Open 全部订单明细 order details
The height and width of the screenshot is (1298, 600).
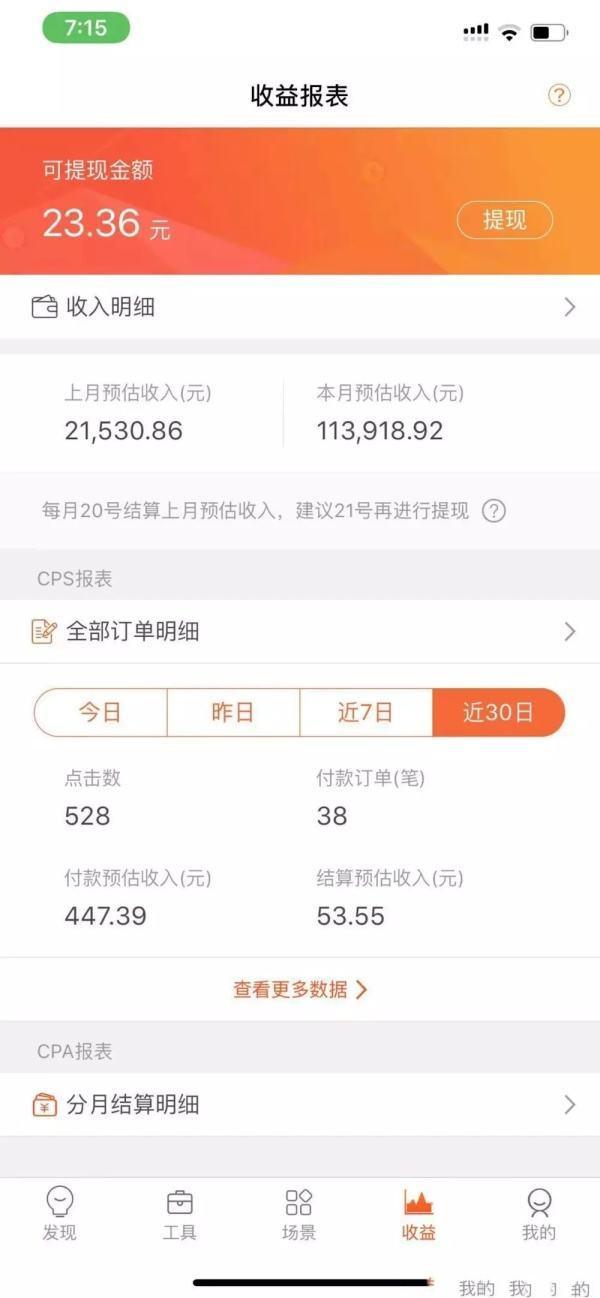pos(300,631)
